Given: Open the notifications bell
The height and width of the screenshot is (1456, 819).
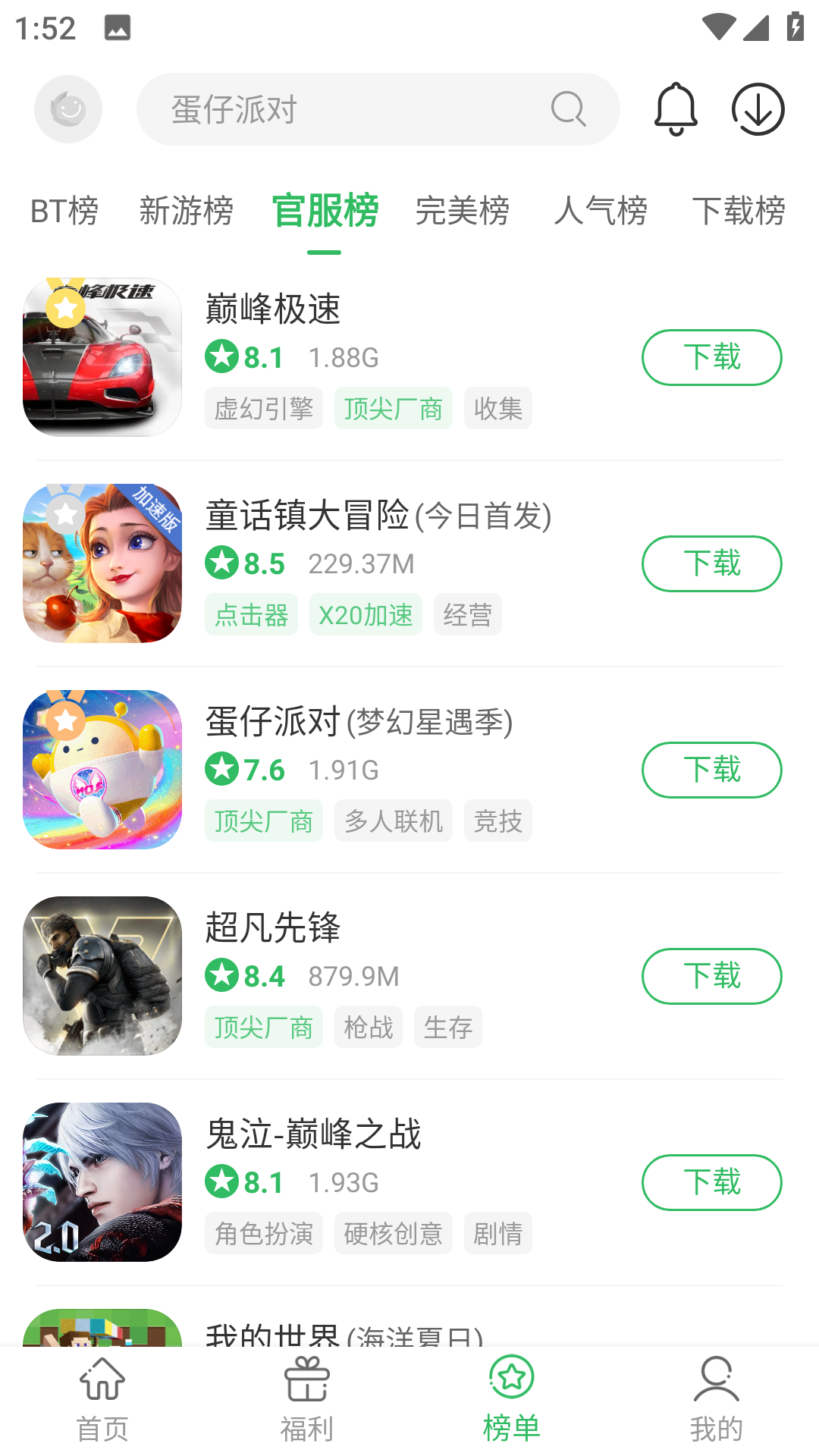Looking at the screenshot, I should pos(675,109).
